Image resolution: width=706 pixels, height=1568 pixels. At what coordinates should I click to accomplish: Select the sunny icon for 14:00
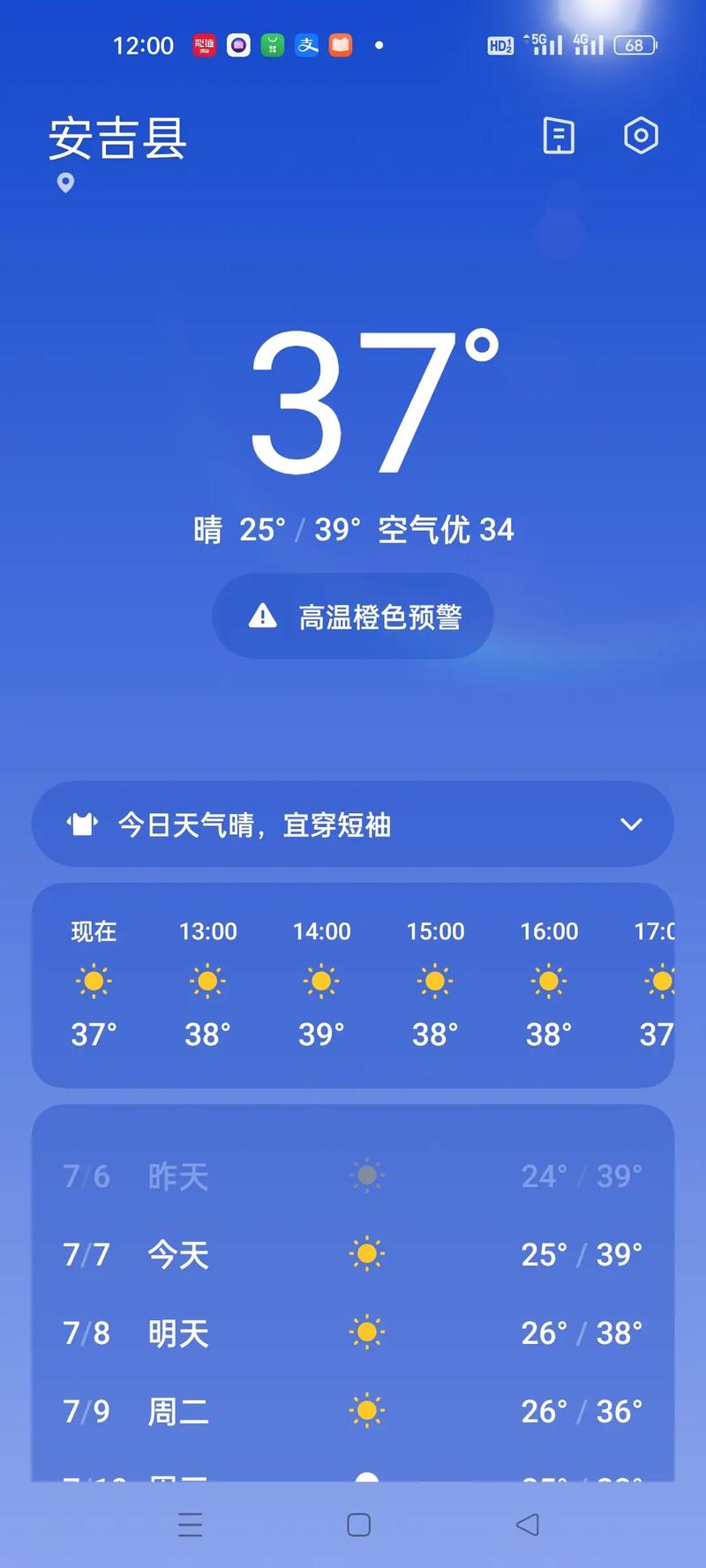coord(320,981)
